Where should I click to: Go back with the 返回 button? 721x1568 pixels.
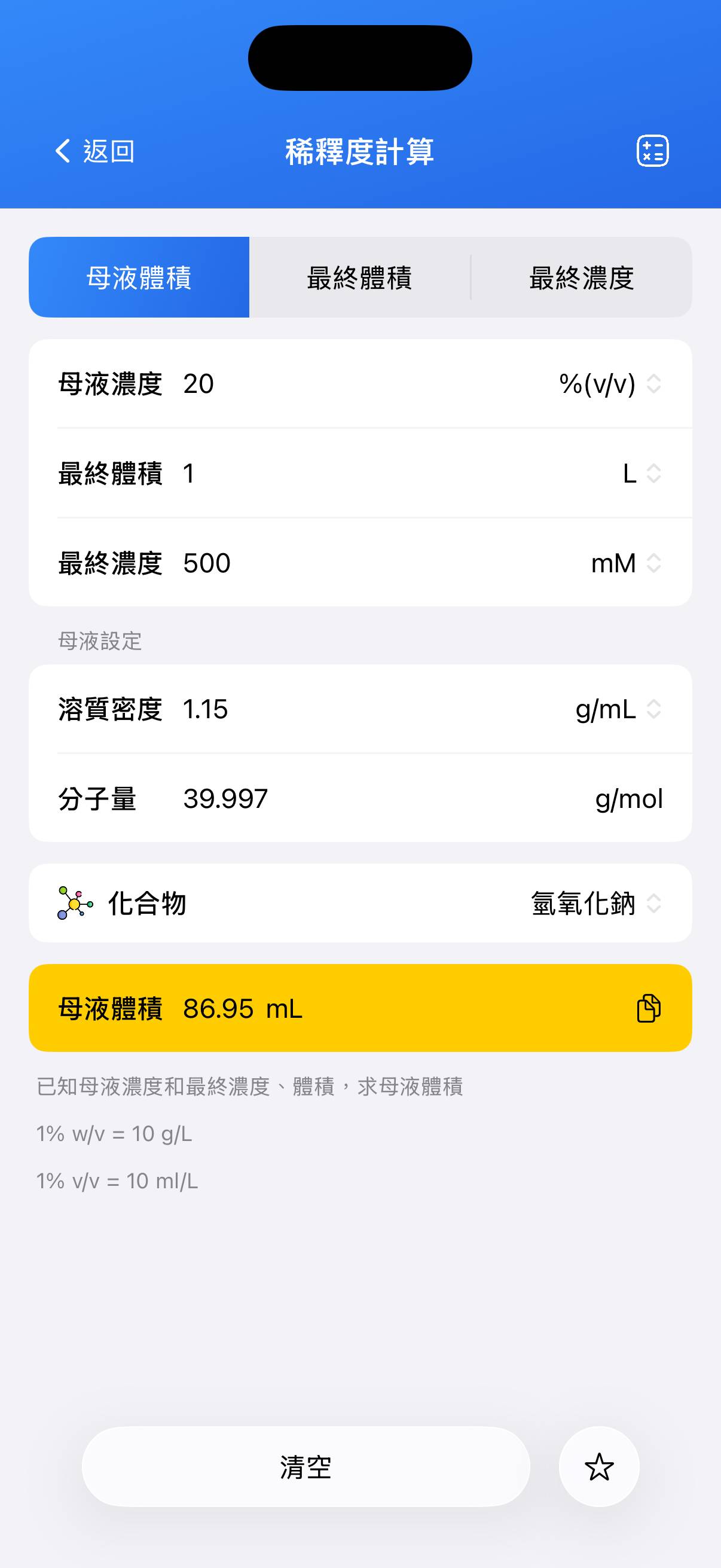click(95, 151)
